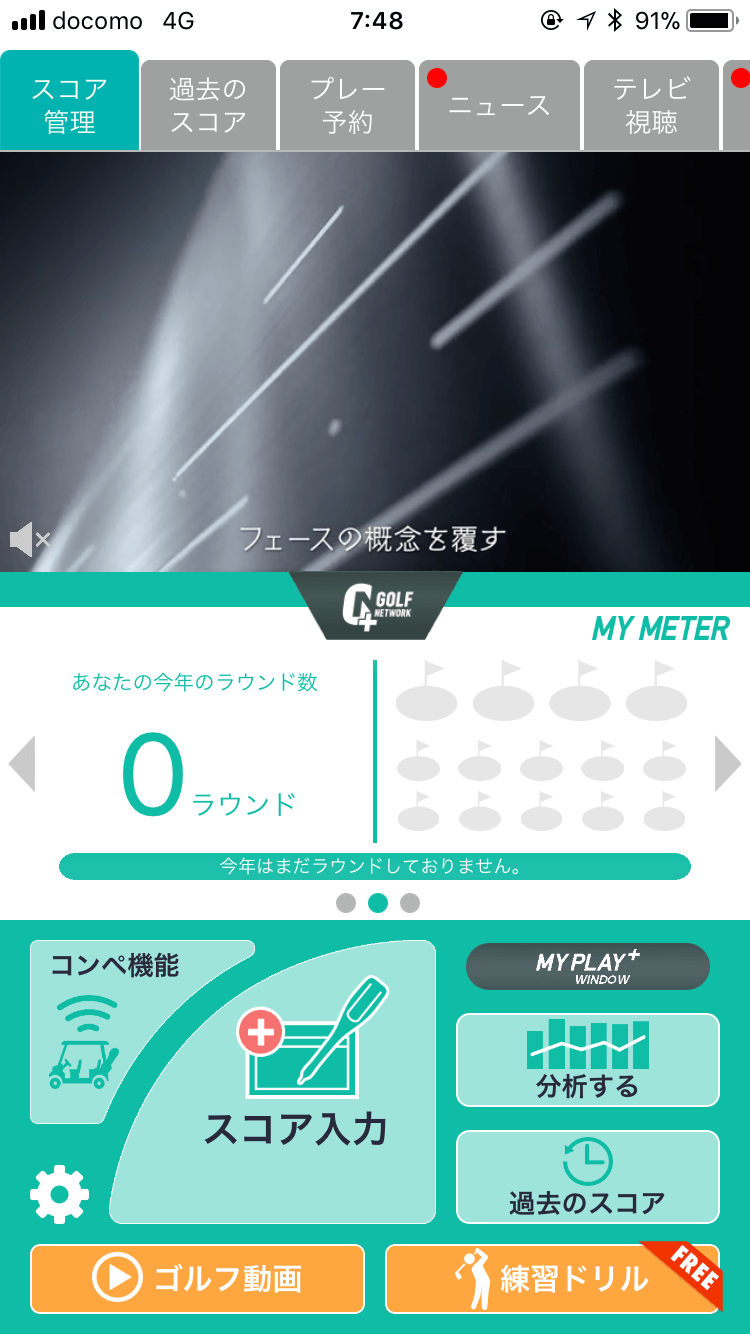Switch to the 過去のスコア tab
The image size is (750, 1334).
pos(208,105)
